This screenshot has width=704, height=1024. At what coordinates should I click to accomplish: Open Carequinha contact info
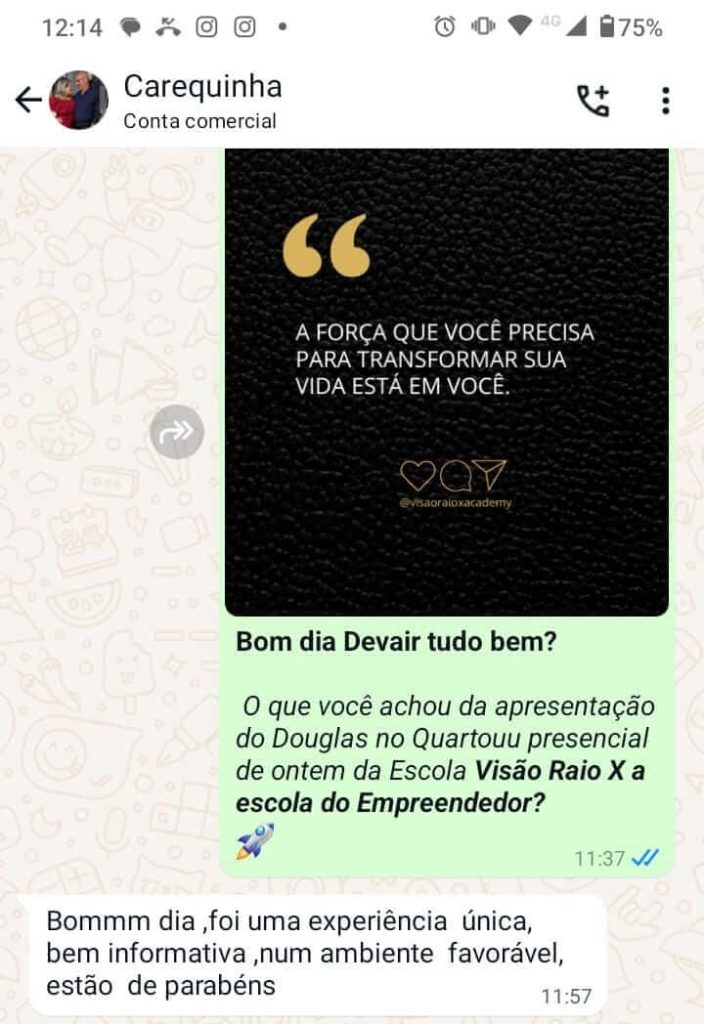coord(202,100)
